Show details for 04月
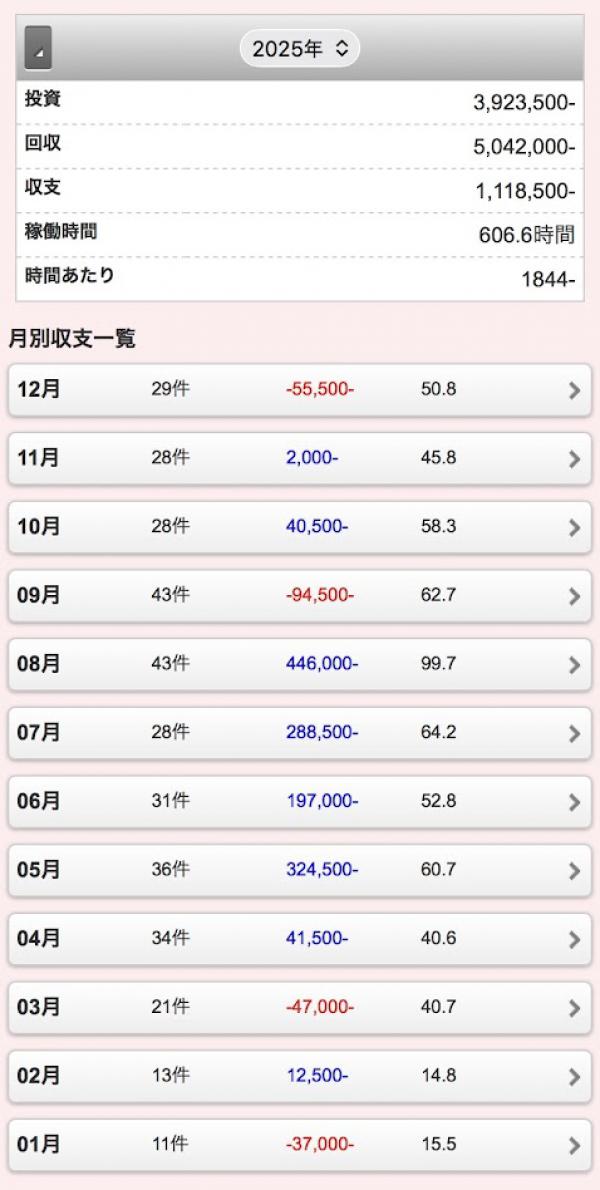The width and height of the screenshot is (600, 1190). (x=300, y=939)
